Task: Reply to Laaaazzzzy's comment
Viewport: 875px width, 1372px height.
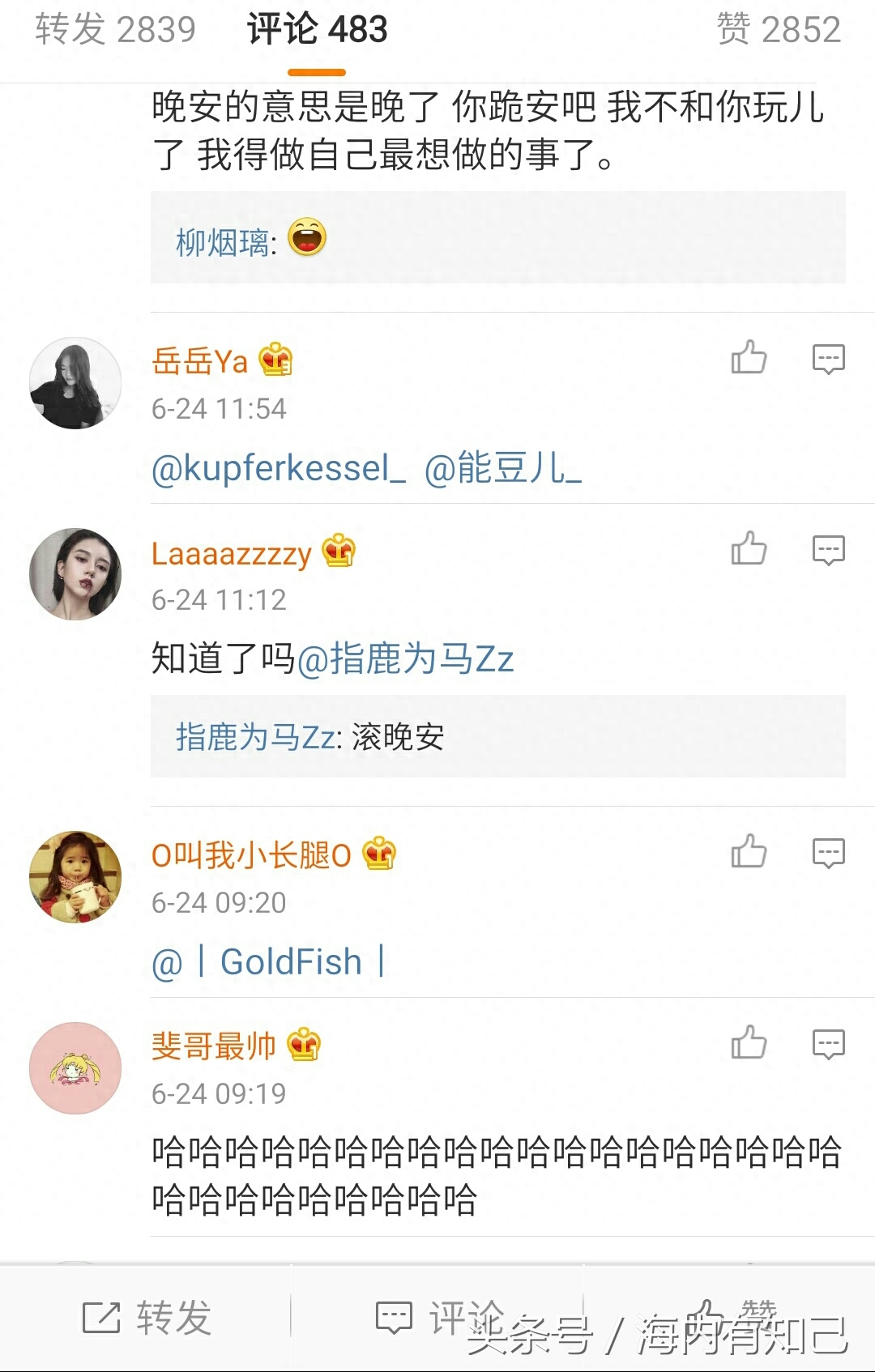Action: tap(828, 550)
